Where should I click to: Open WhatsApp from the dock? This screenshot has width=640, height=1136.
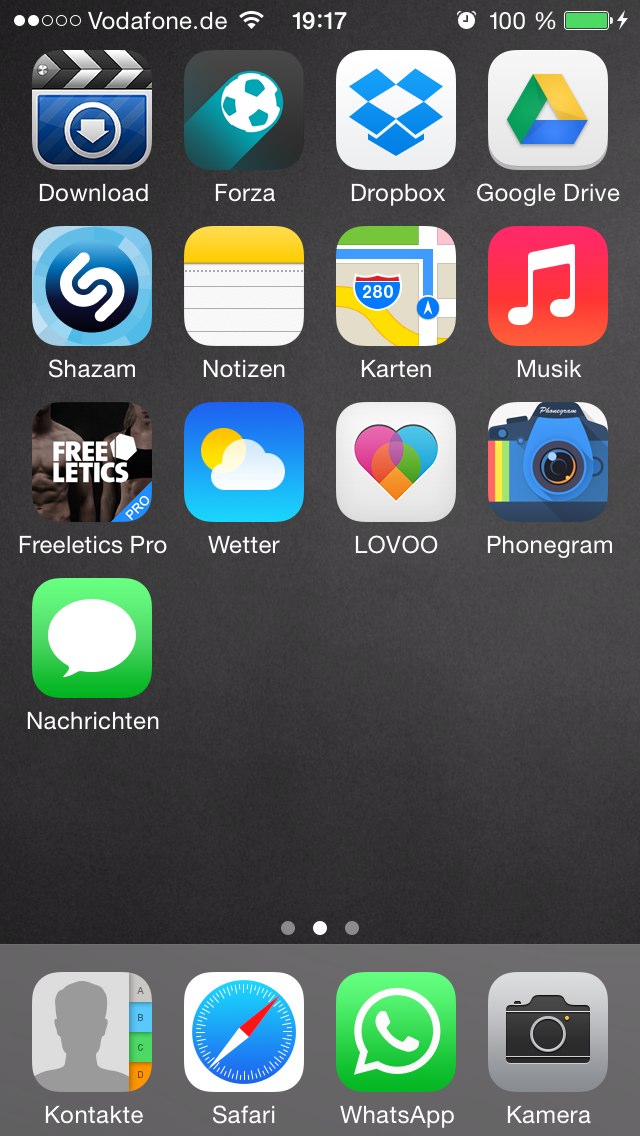[396, 1032]
